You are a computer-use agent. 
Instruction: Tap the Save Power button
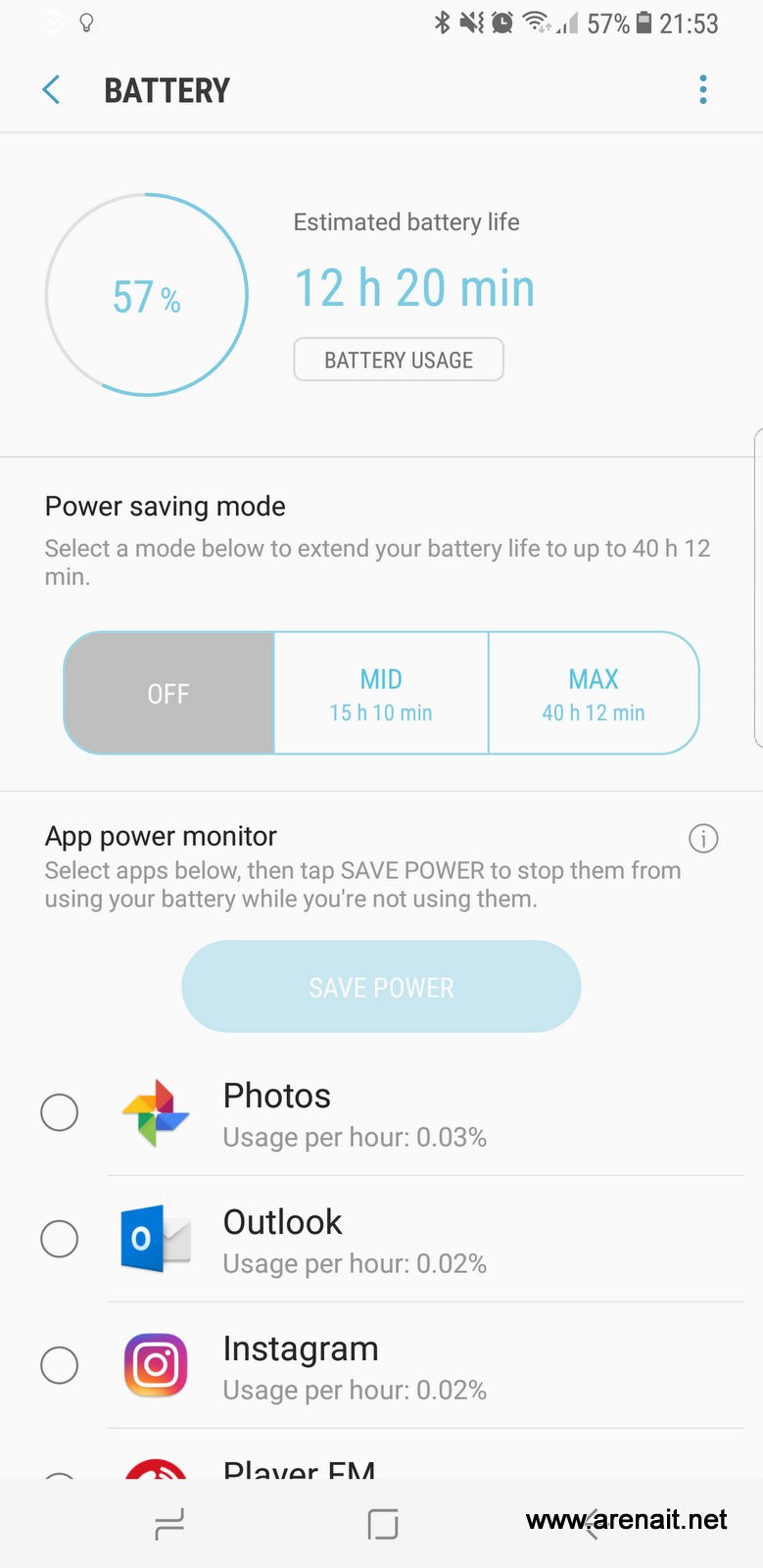381,987
